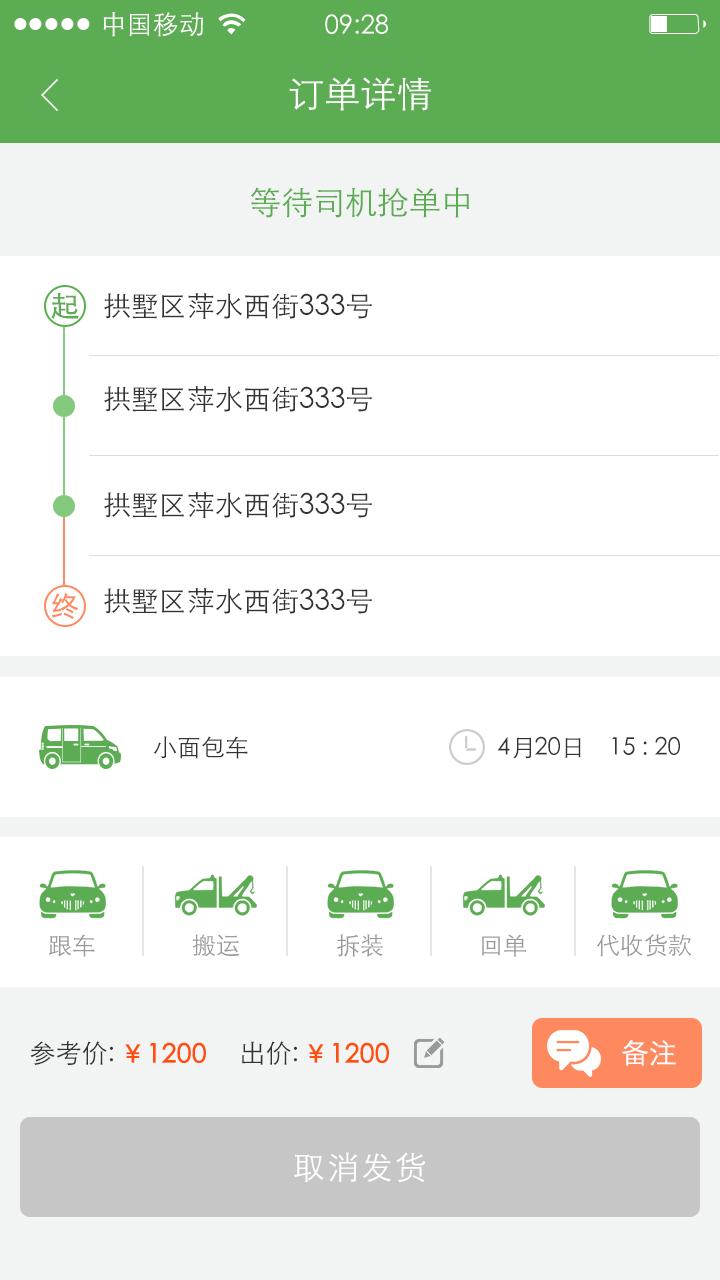Open the 备注 remarks button

[616, 1053]
